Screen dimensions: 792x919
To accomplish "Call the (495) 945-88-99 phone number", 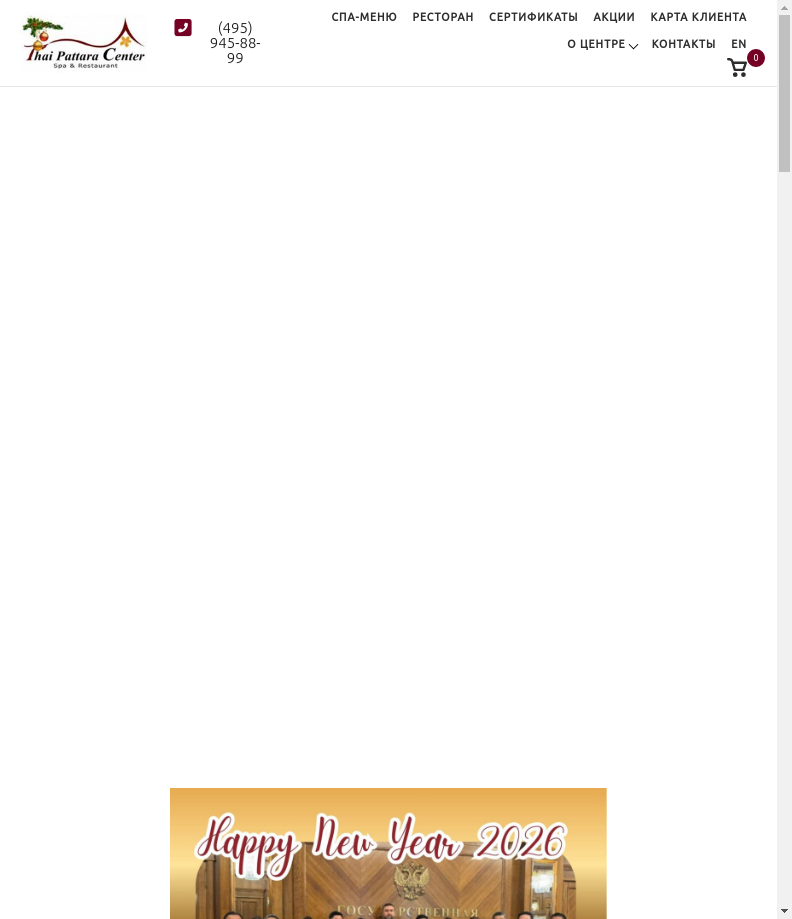I will (235, 43).
